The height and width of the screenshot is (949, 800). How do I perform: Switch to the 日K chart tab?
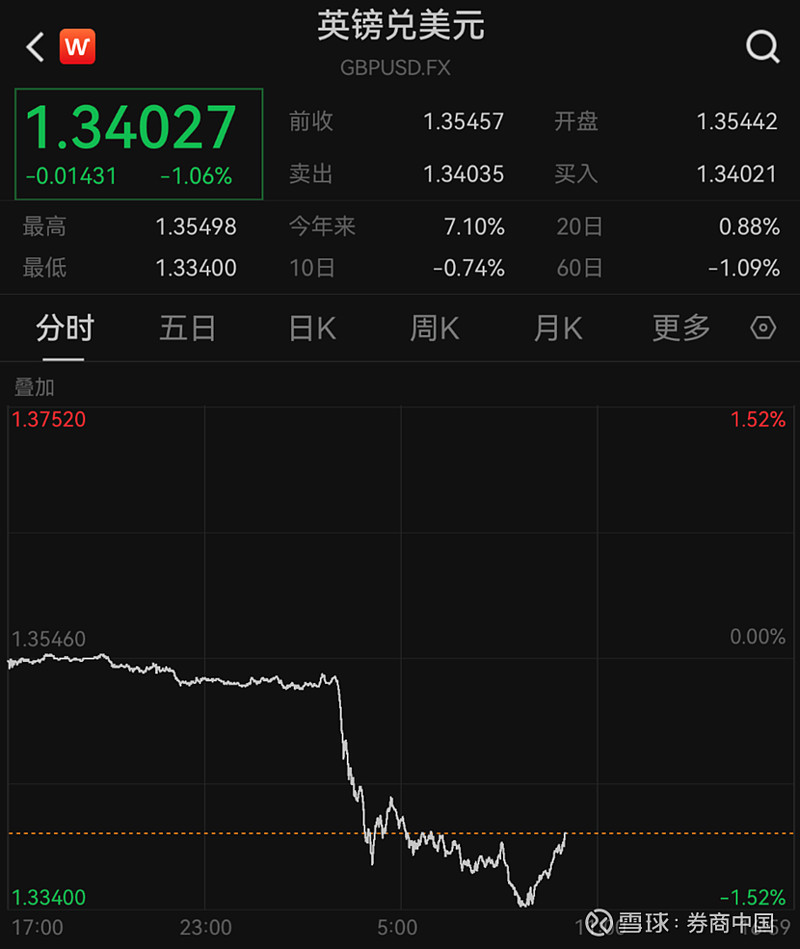(311, 328)
